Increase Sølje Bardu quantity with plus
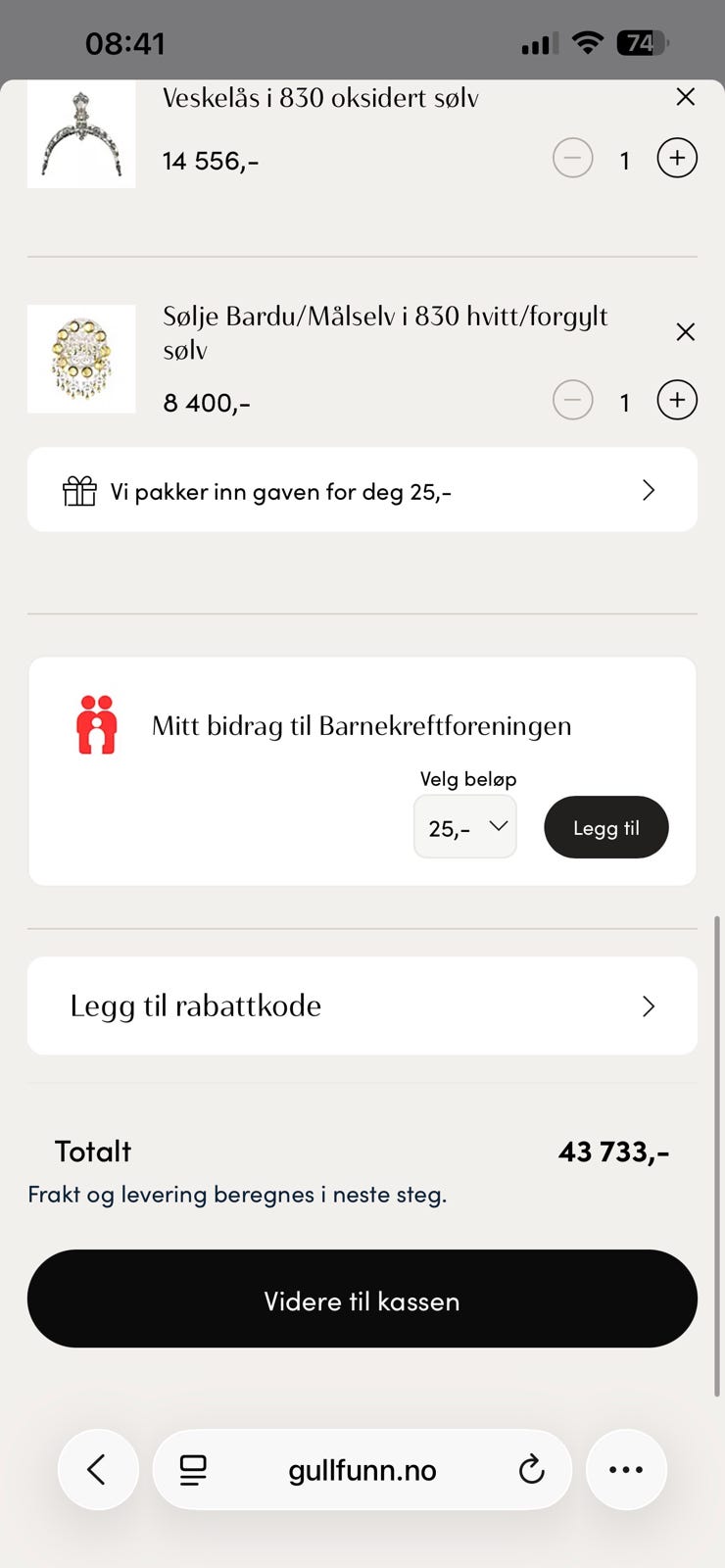Screen dimensions: 725x1568 click(x=676, y=400)
